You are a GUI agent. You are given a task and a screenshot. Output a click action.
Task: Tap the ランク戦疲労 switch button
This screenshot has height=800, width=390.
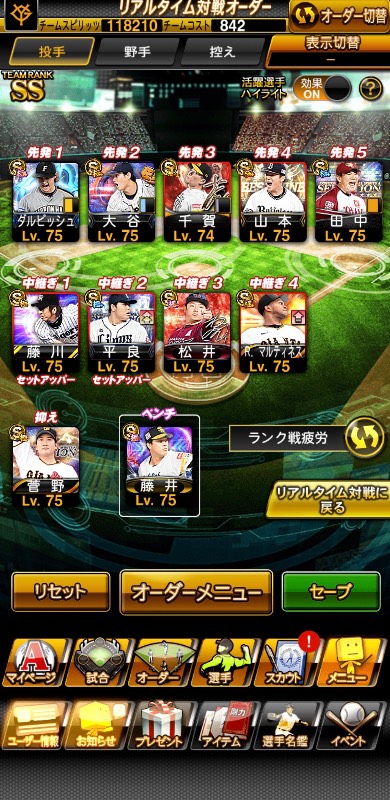[x=364, y=438]
